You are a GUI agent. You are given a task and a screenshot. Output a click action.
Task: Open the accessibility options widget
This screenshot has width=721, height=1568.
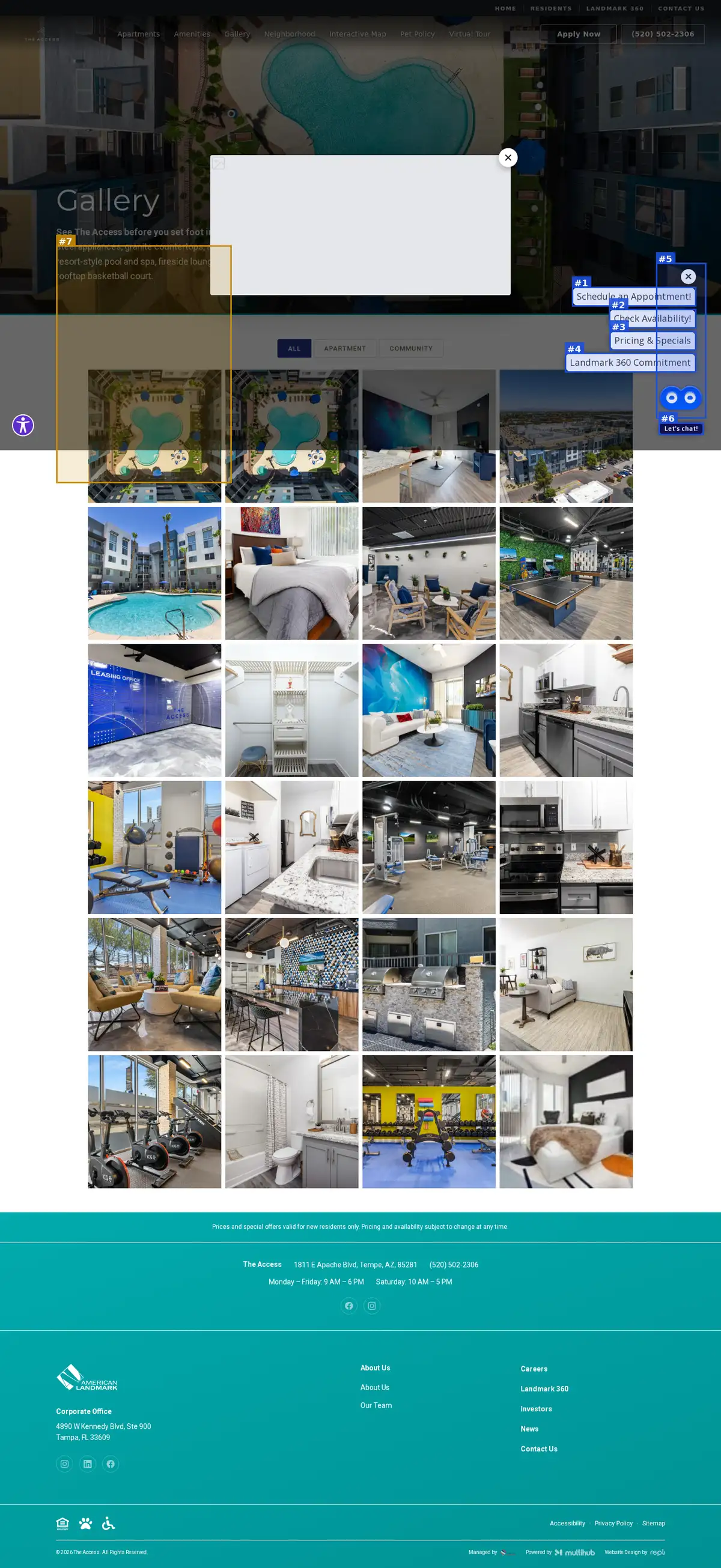click(23, 425)
